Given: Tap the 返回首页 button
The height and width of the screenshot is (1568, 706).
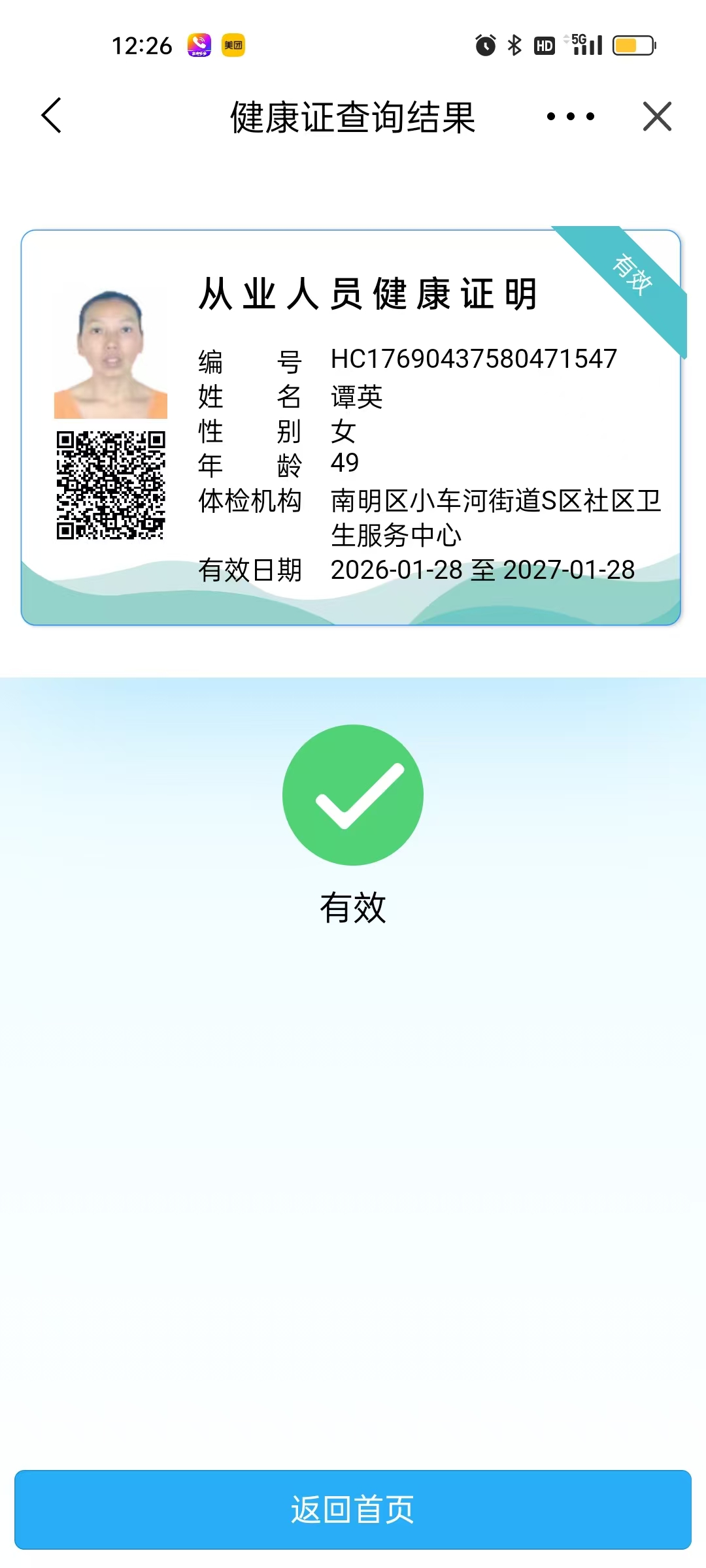Looking at the screenshot, I should [353, 1509].
